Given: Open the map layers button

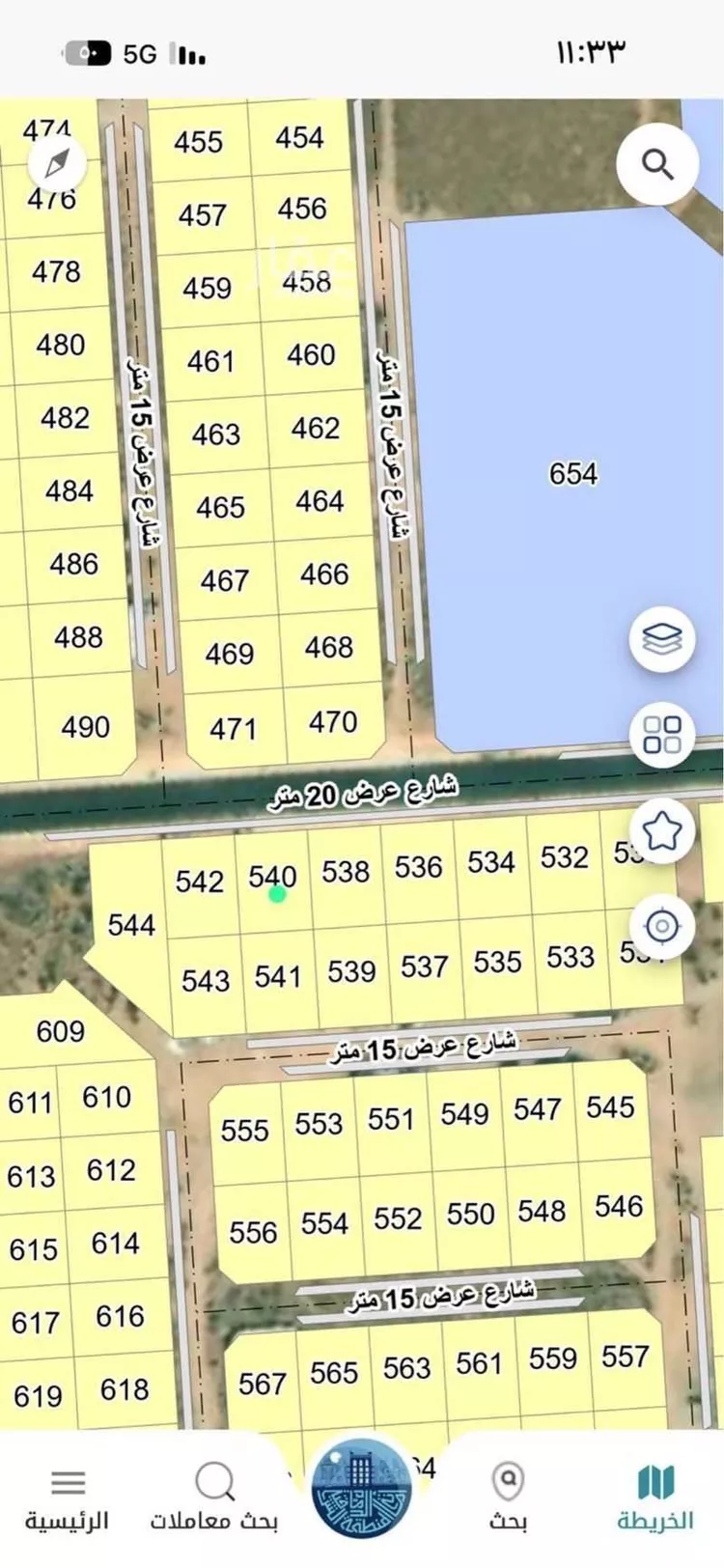Looking at the screenshot, I should pos(662,638).
